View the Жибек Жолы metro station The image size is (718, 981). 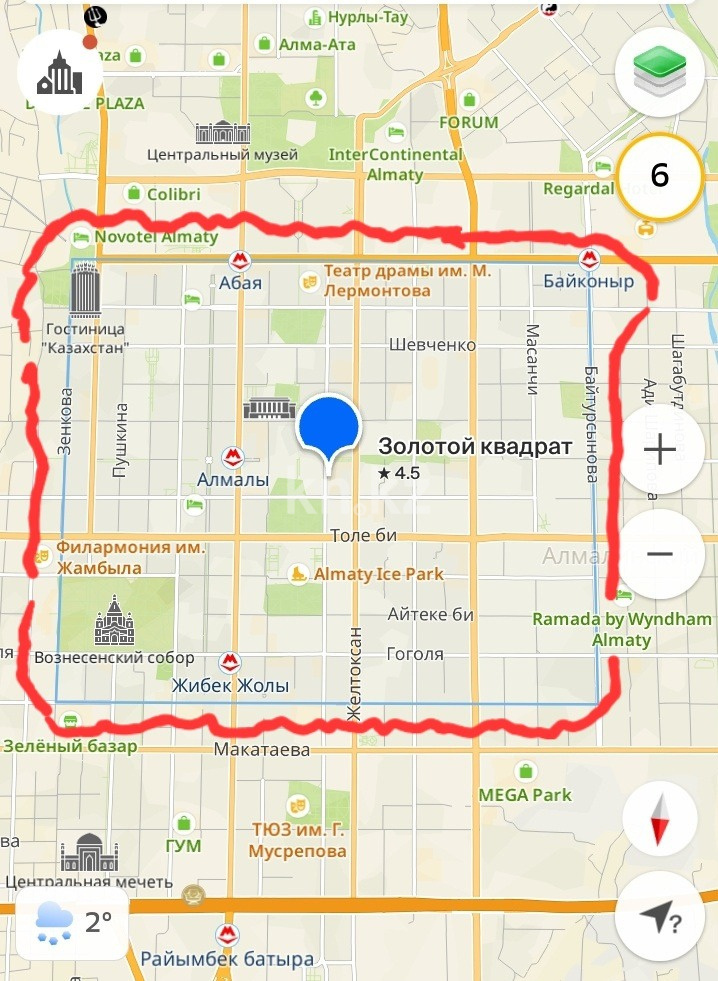[x=231, y=663]
